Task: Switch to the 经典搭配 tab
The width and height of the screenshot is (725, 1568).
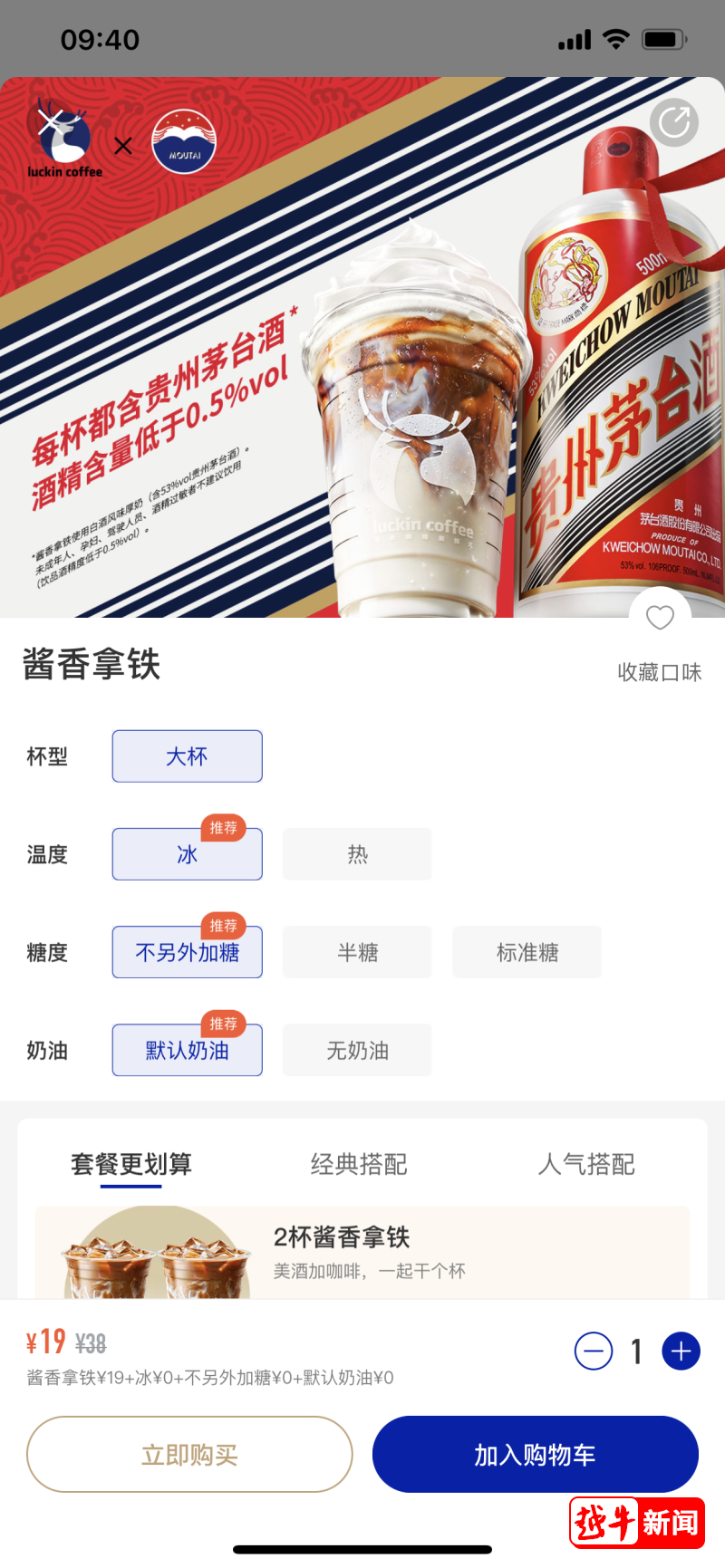Action: click(359, 1164)
